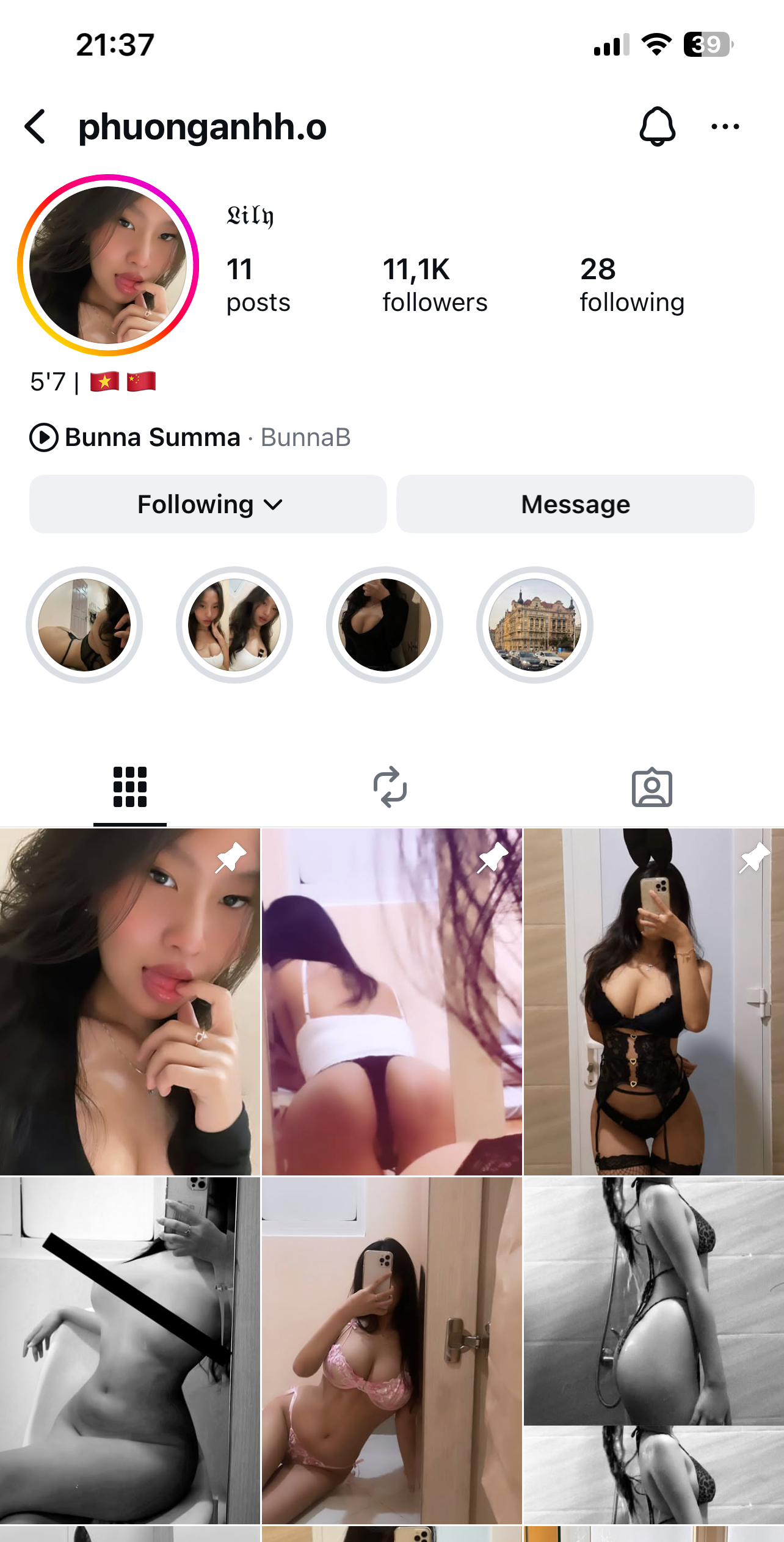Expand the Following dropdown button
Image resolution: width=784 pixels, height=1542 pixels.
pos(208,504)
